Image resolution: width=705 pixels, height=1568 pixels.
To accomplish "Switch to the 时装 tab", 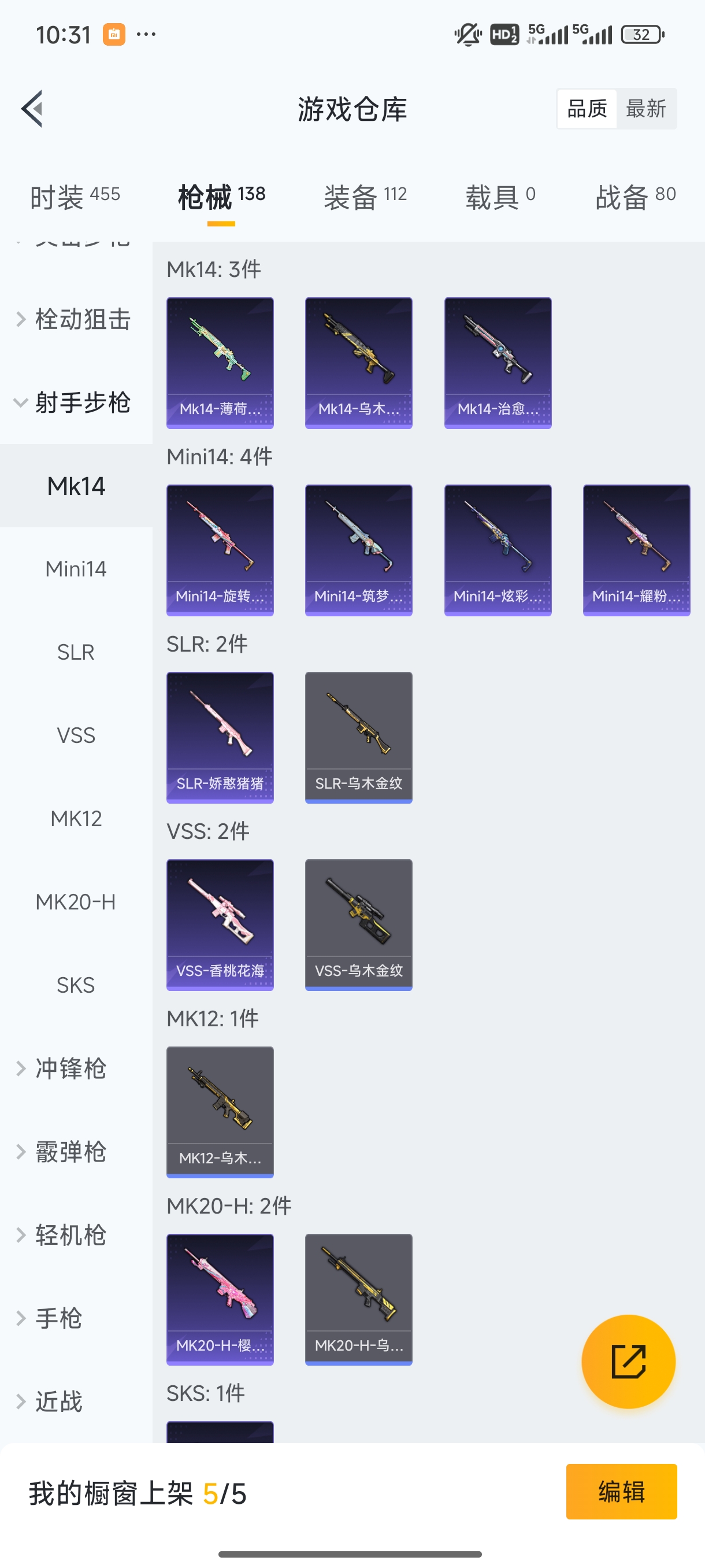I will coord(74,197).
